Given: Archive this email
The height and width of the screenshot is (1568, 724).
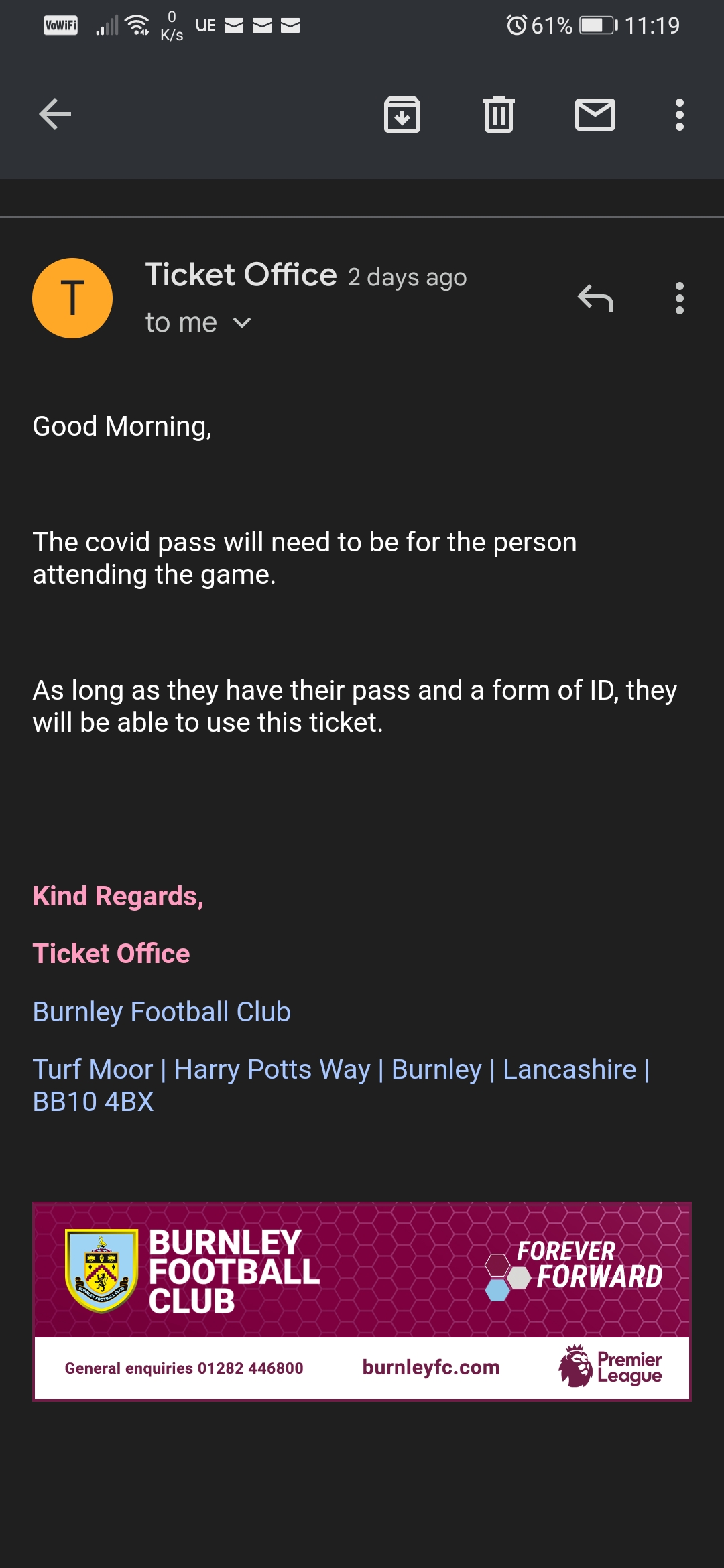Looking at the screenshot, I should tap(402, 115).
